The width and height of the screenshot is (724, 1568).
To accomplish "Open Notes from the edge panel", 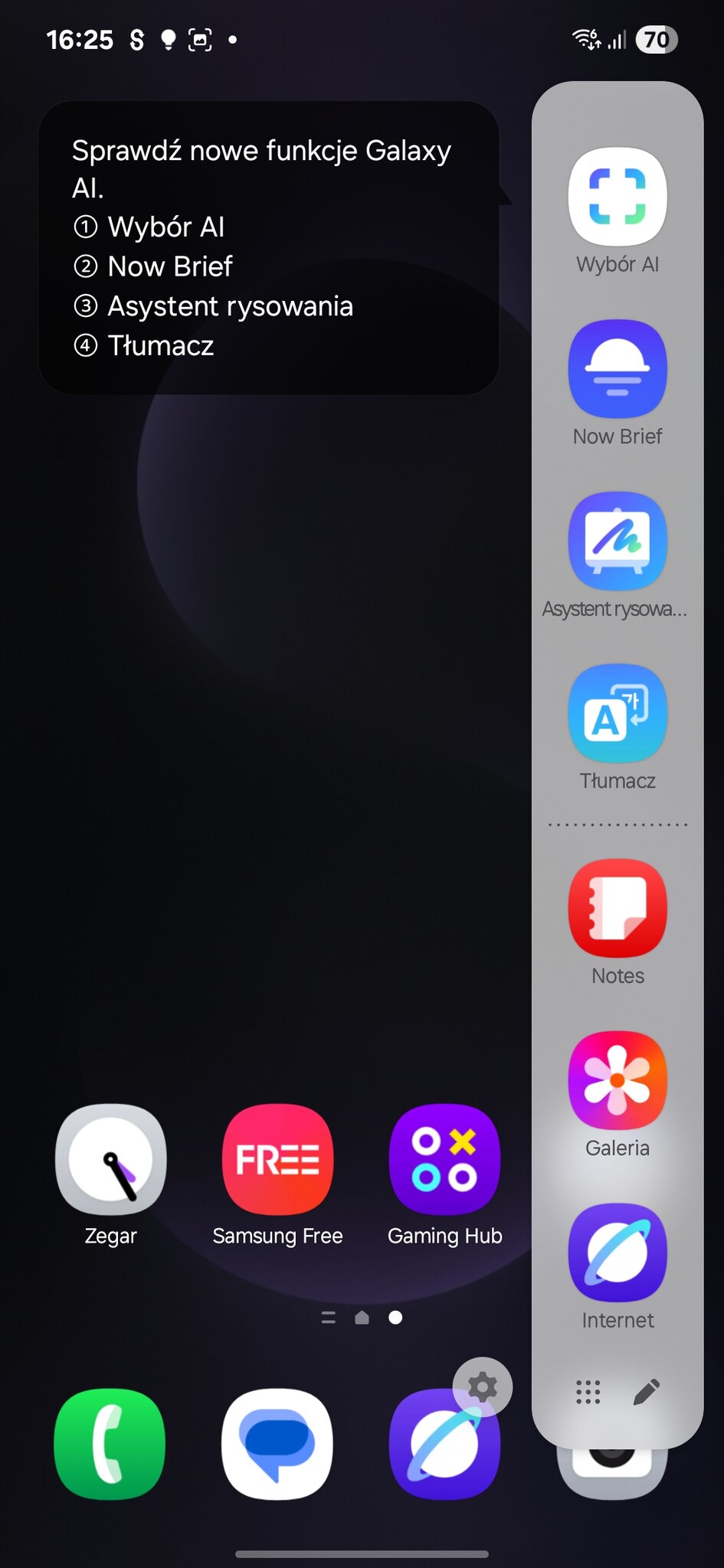I will click(x=617, y=909).
